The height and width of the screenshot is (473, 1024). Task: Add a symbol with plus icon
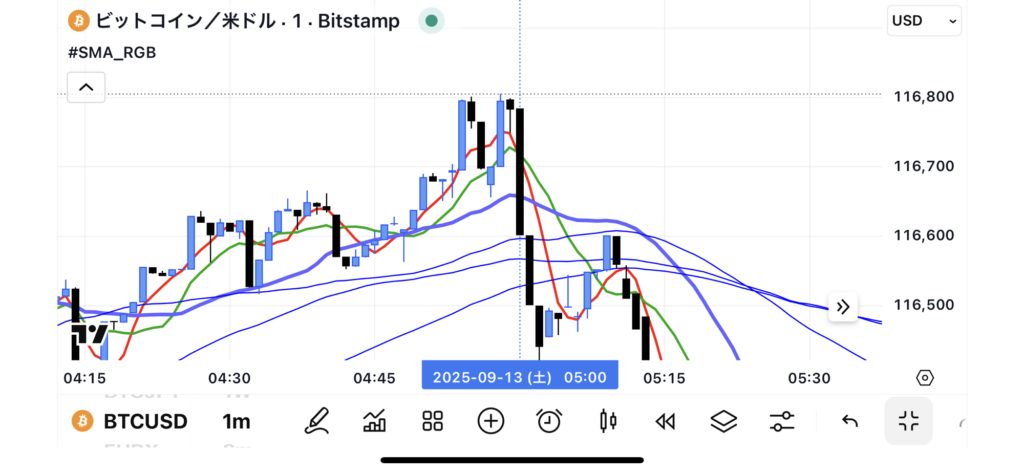[x=490, y=421]
